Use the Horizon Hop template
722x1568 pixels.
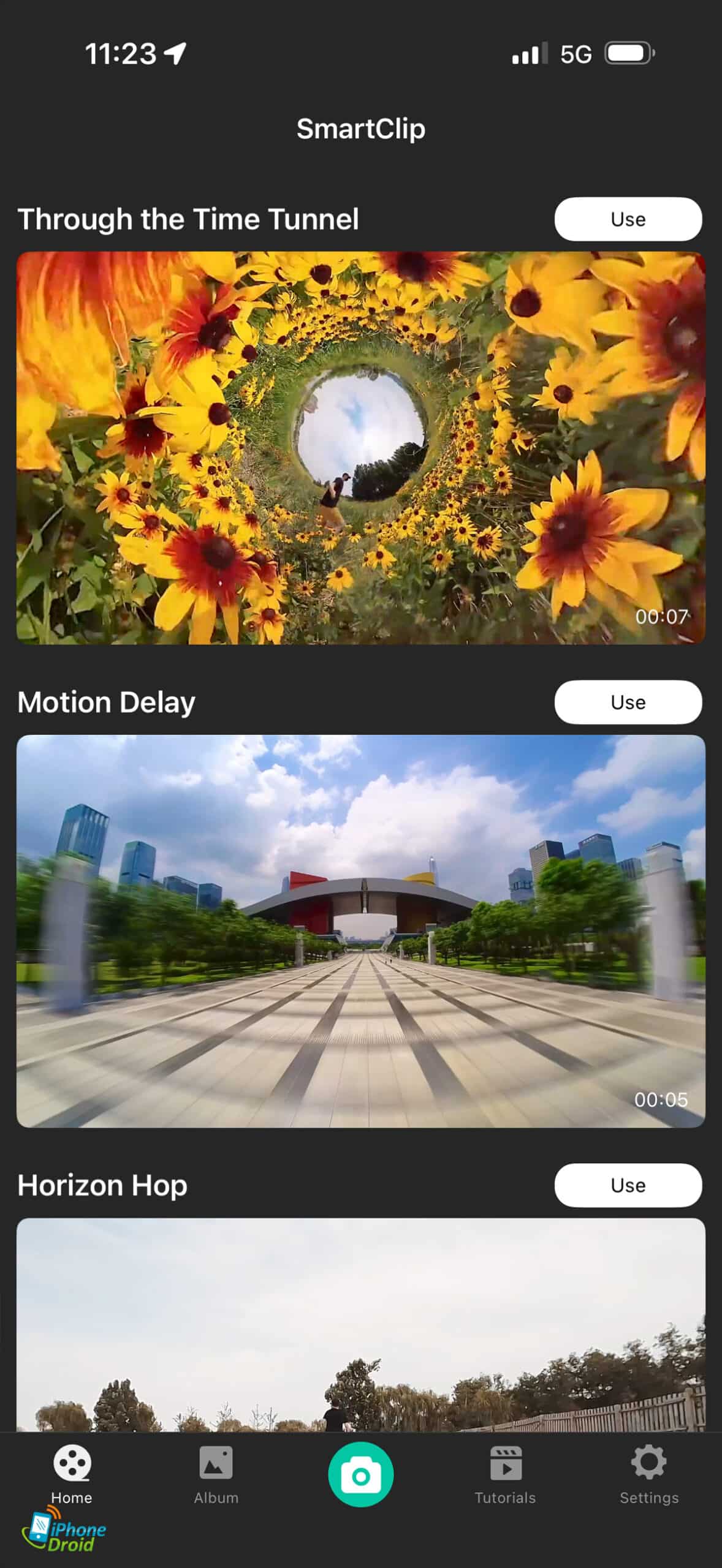(628, 1185)
